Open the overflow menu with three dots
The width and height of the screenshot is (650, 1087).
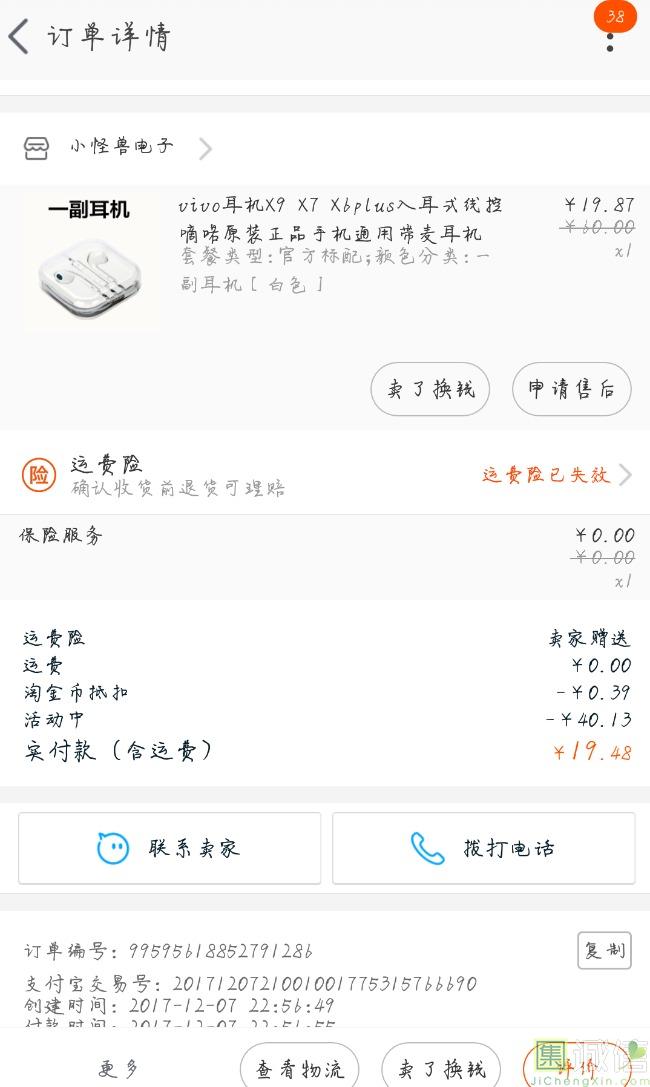(610, 38)
